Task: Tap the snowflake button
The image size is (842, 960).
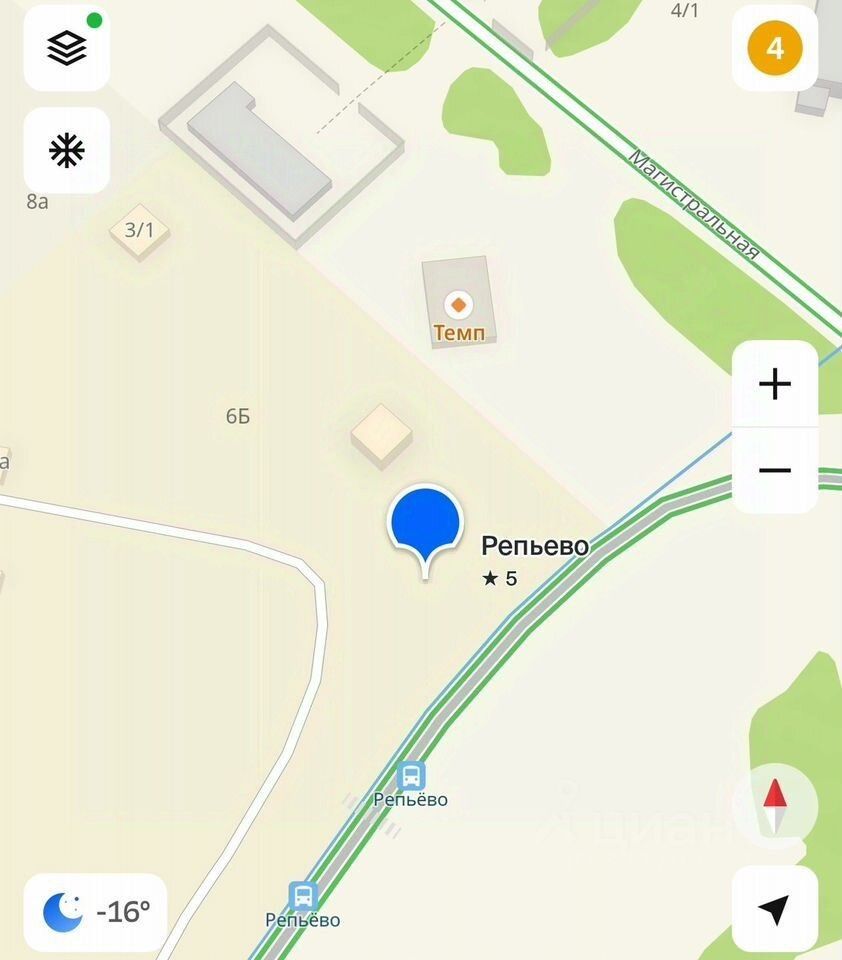Action: pyautogui.click(x=67, y=151)
